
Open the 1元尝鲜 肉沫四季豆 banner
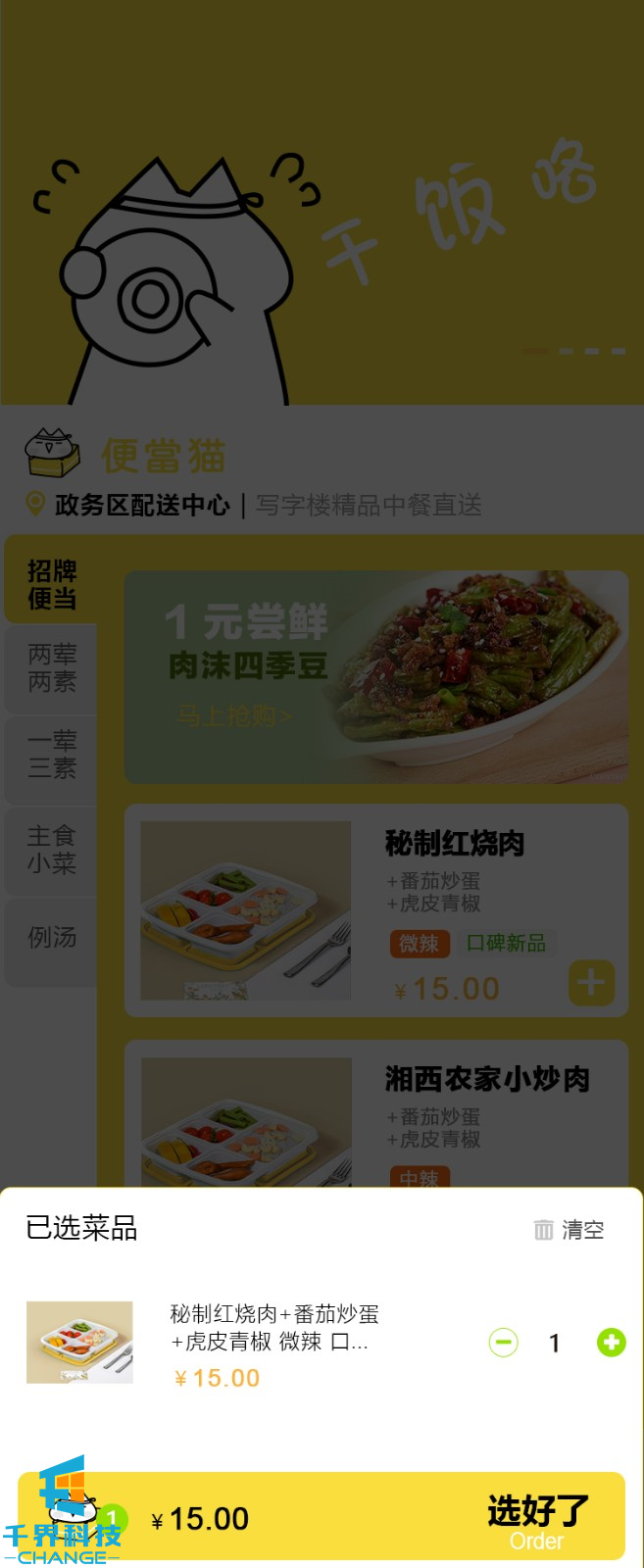(x=375, y=677)
